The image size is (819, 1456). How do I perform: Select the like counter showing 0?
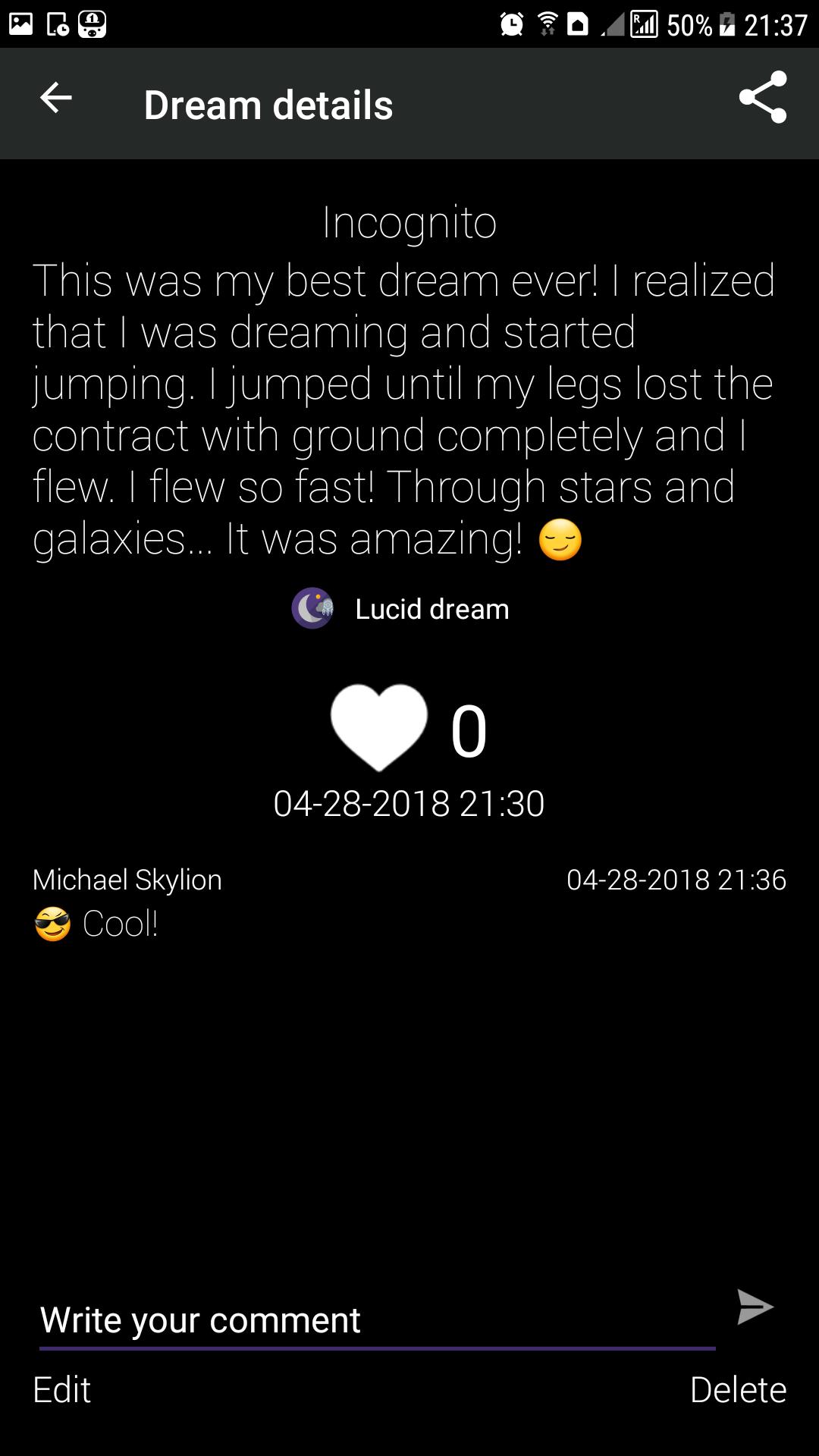[x=468, y=730]
